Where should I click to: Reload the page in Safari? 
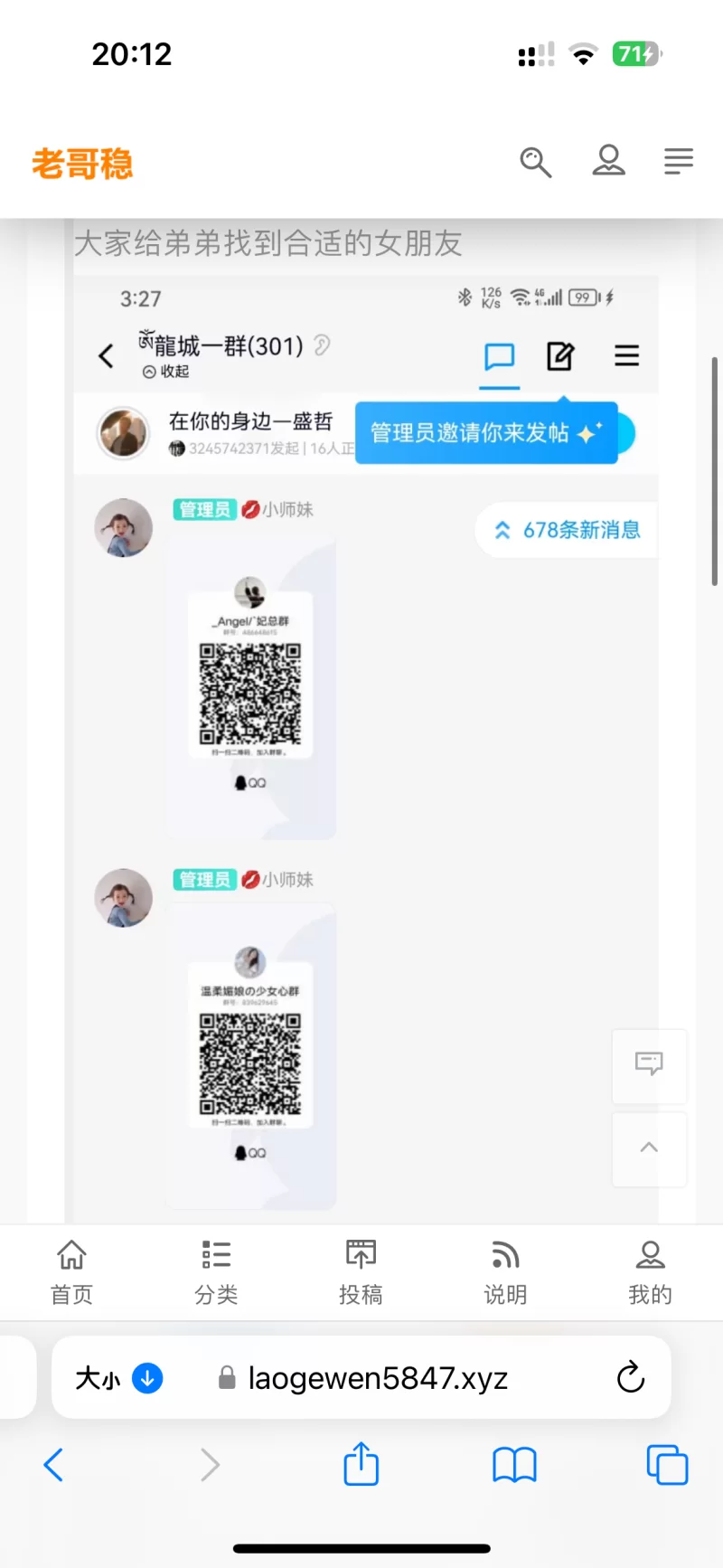pyautogui.click(x=630, y=1378)
